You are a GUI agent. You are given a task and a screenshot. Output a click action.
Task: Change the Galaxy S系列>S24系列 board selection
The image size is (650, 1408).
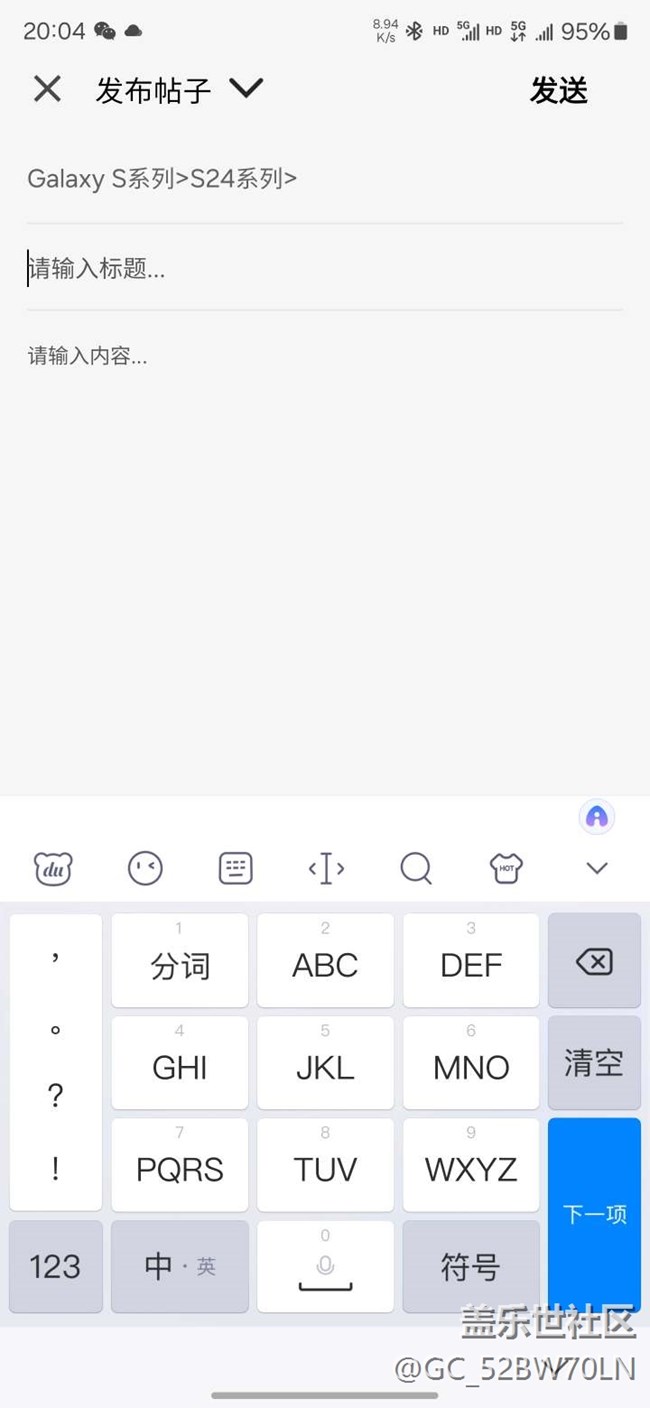162,179
